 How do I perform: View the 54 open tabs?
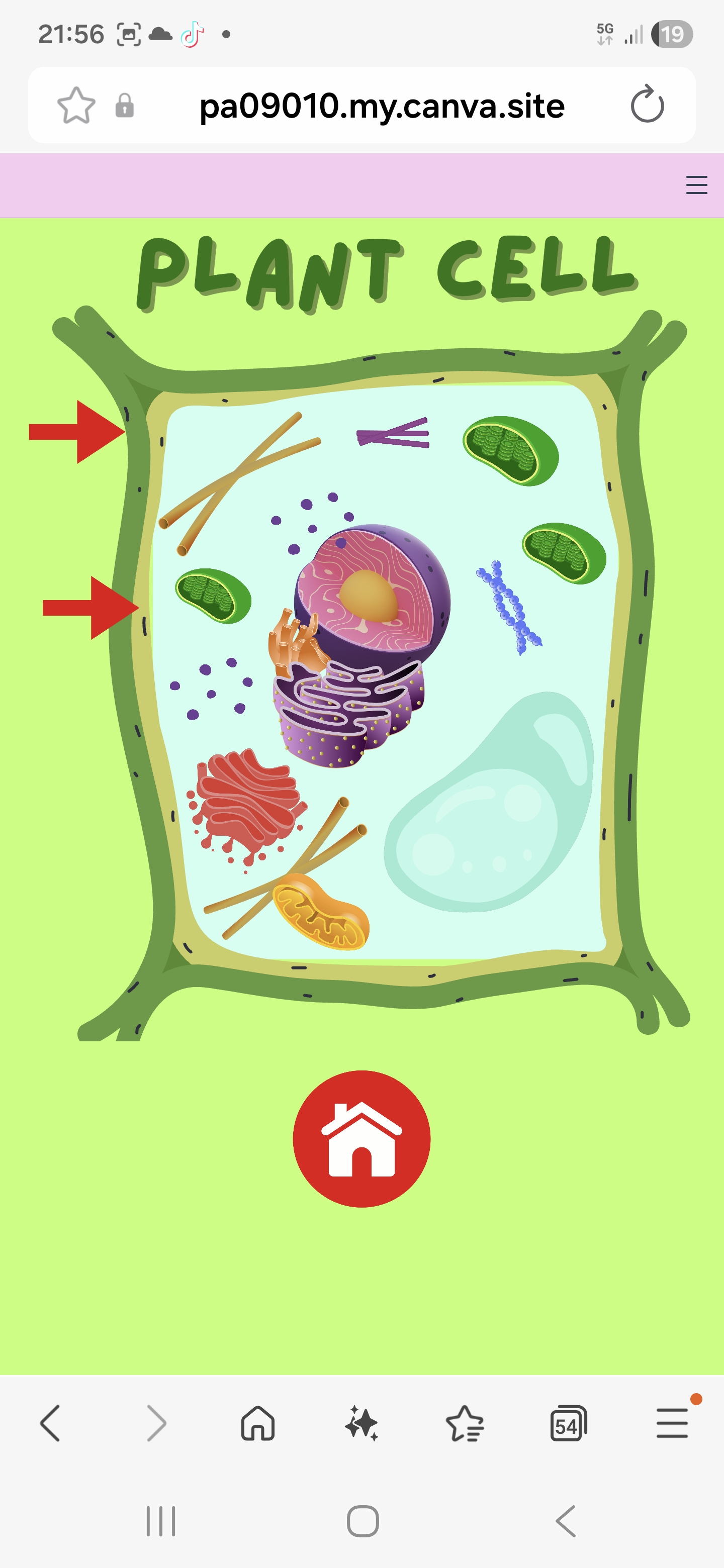pos(568,1423)
